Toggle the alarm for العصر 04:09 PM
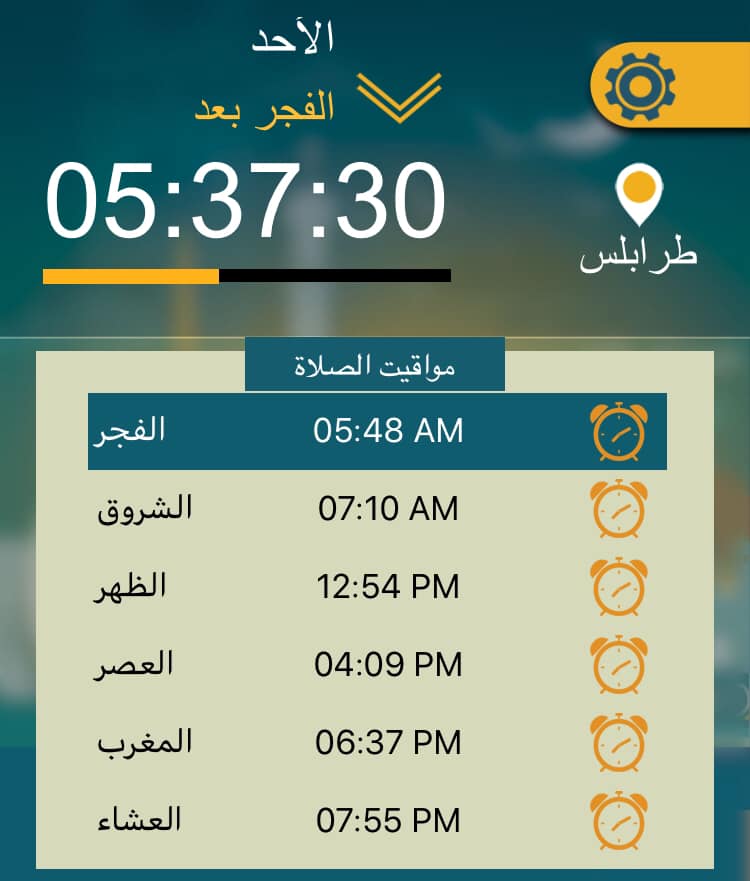Image resolution: width=750 pixels, height=881 pixels. [x=619, y=665]
